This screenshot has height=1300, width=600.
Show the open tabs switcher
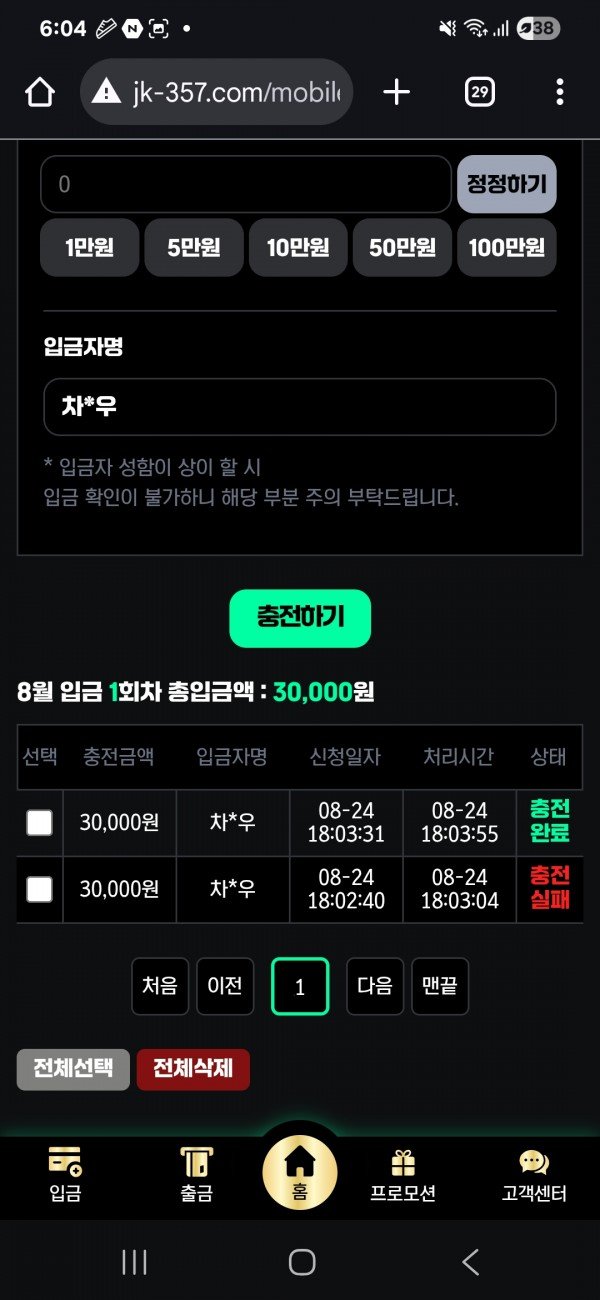tap(480, 93)
